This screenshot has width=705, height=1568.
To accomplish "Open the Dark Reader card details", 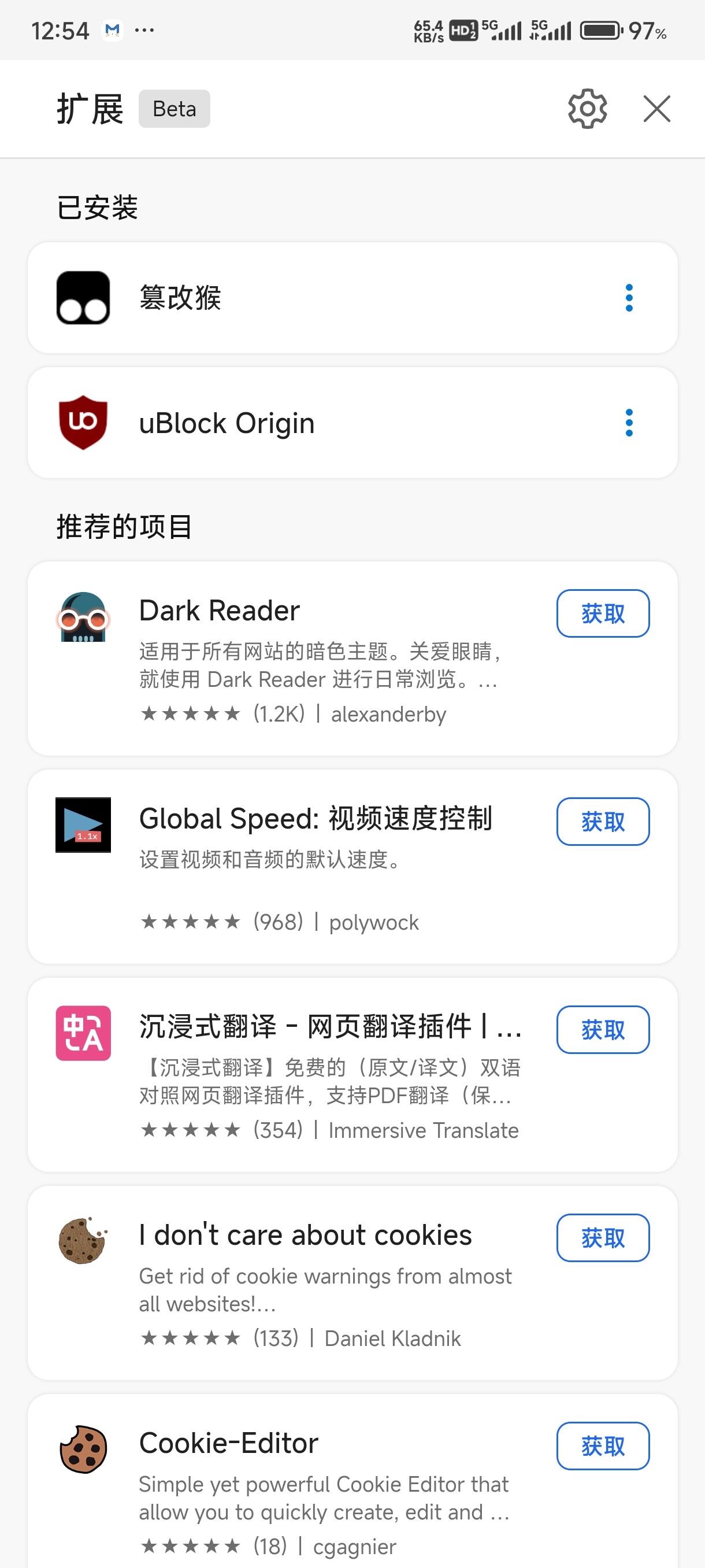I will point(352,659).
